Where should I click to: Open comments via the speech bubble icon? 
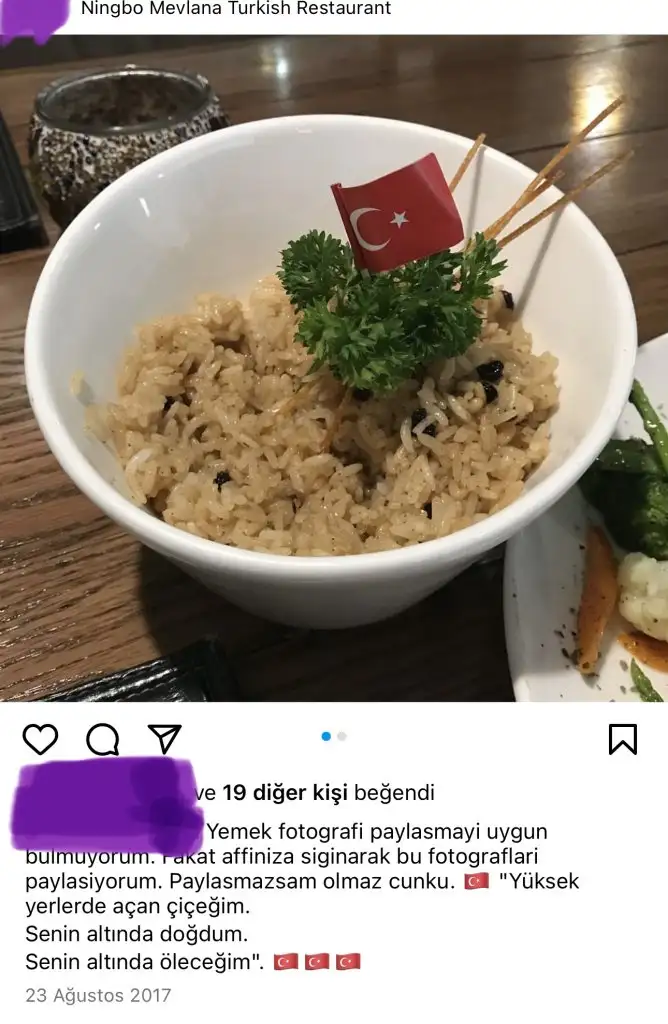pyautogui.click(x=102, y=739)
